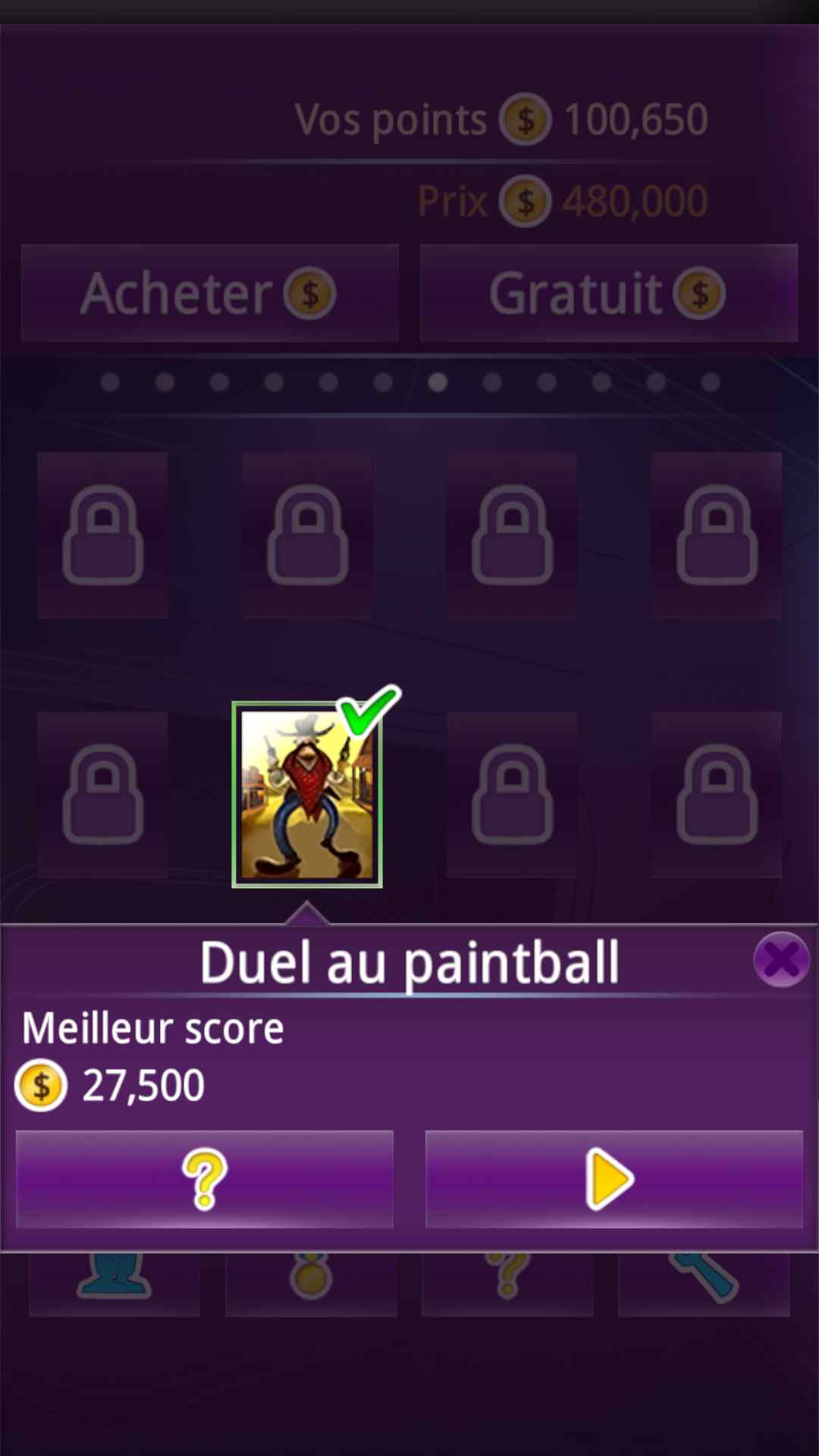Close the Duel au paintball popup

point(781,959)
